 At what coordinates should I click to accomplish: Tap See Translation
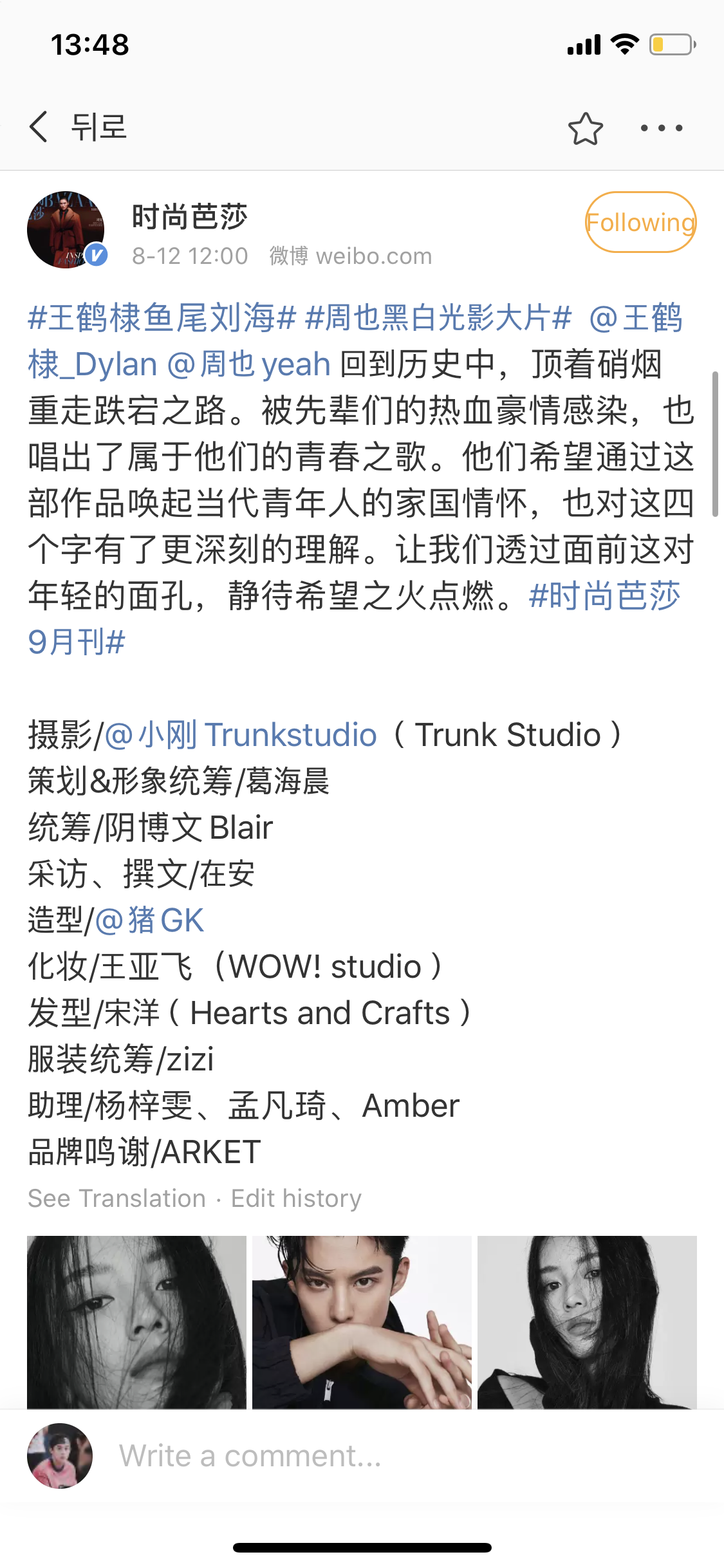pyautogui.click(x=116, y=1199)
